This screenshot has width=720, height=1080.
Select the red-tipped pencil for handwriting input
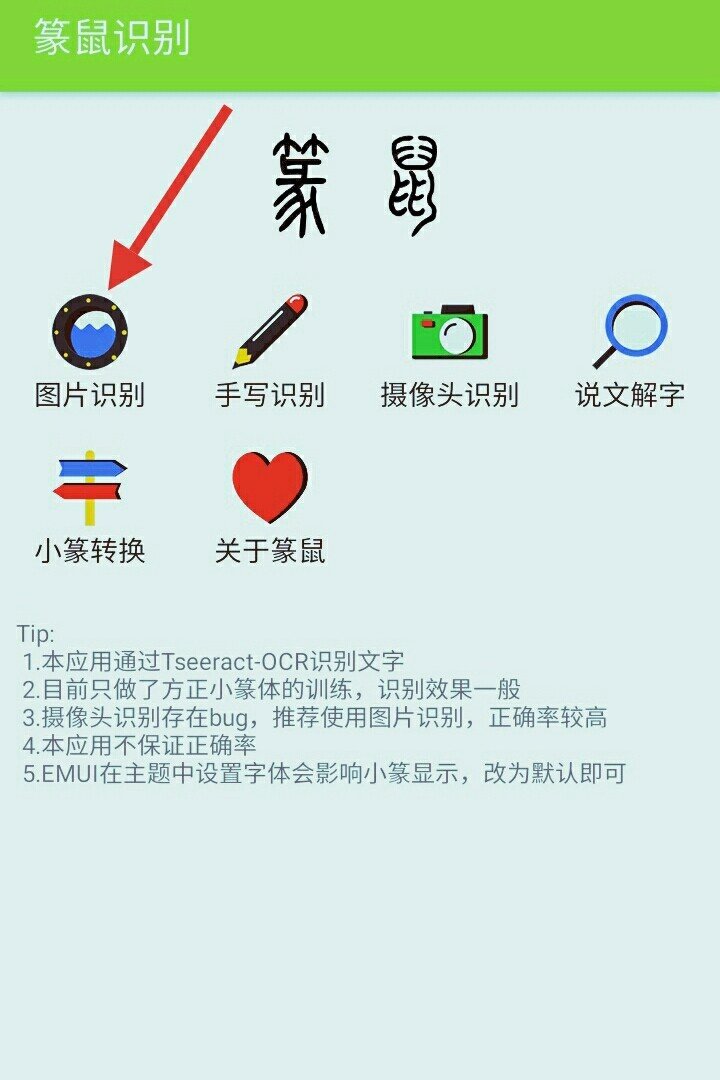(270, 330)
